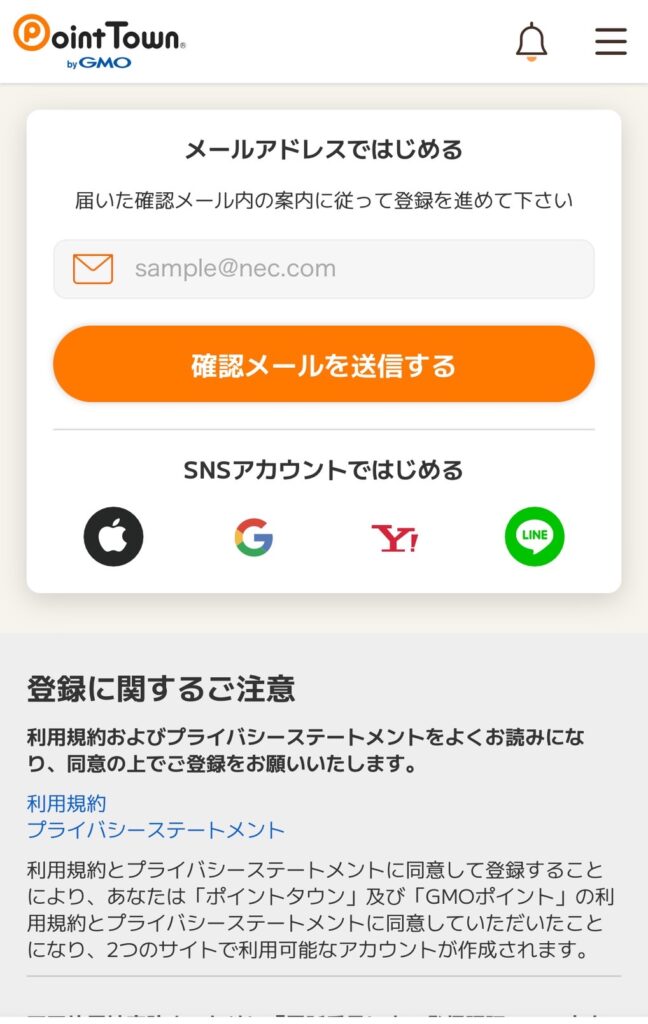The image size is (648, 1024).
Task: Open the notifications bell
Action: 531,41
